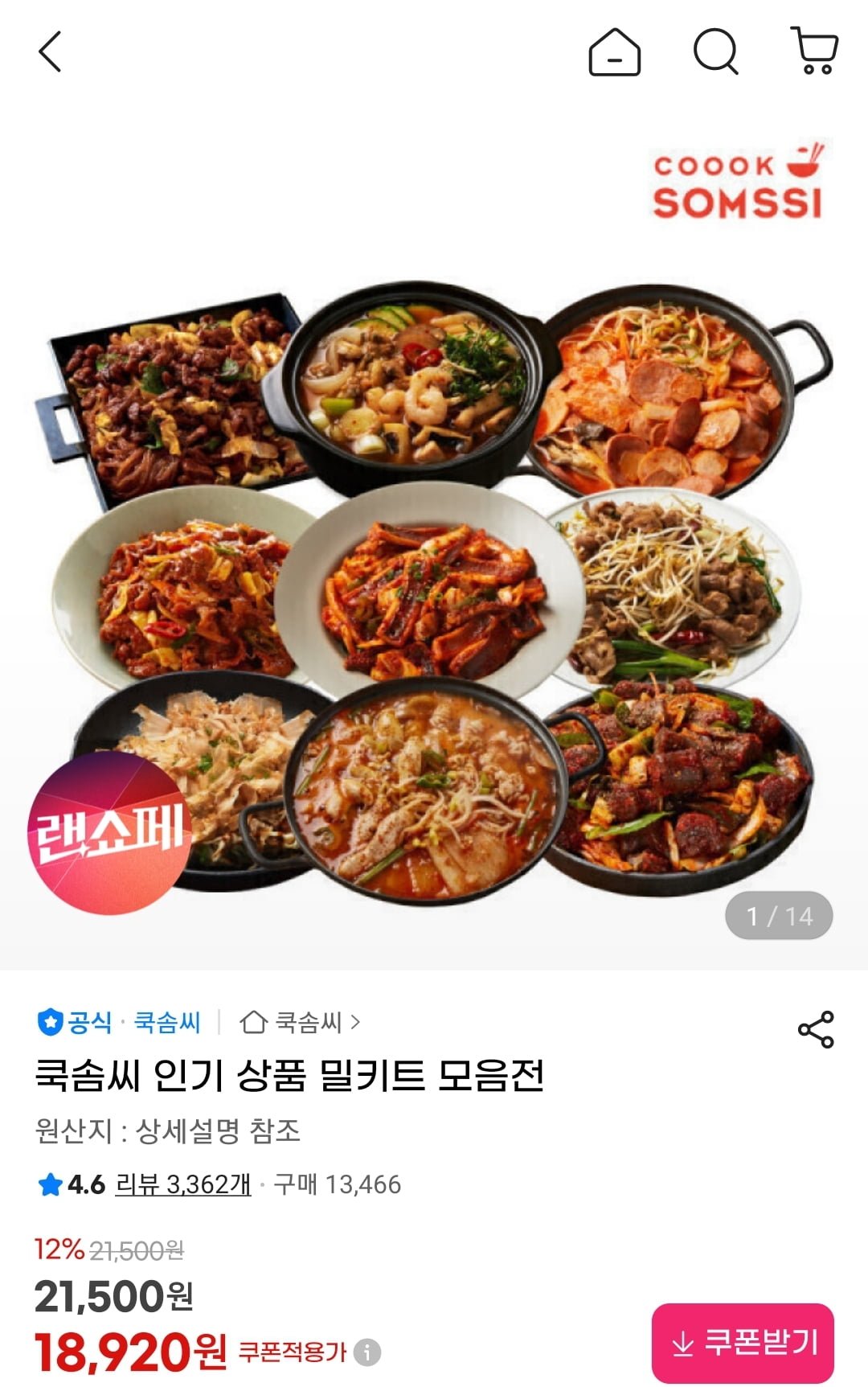The width and height of the screenshot is (868, 1387).
Task: Show info about 쿠폰적용가 price
Action: tap(368, 1352)
